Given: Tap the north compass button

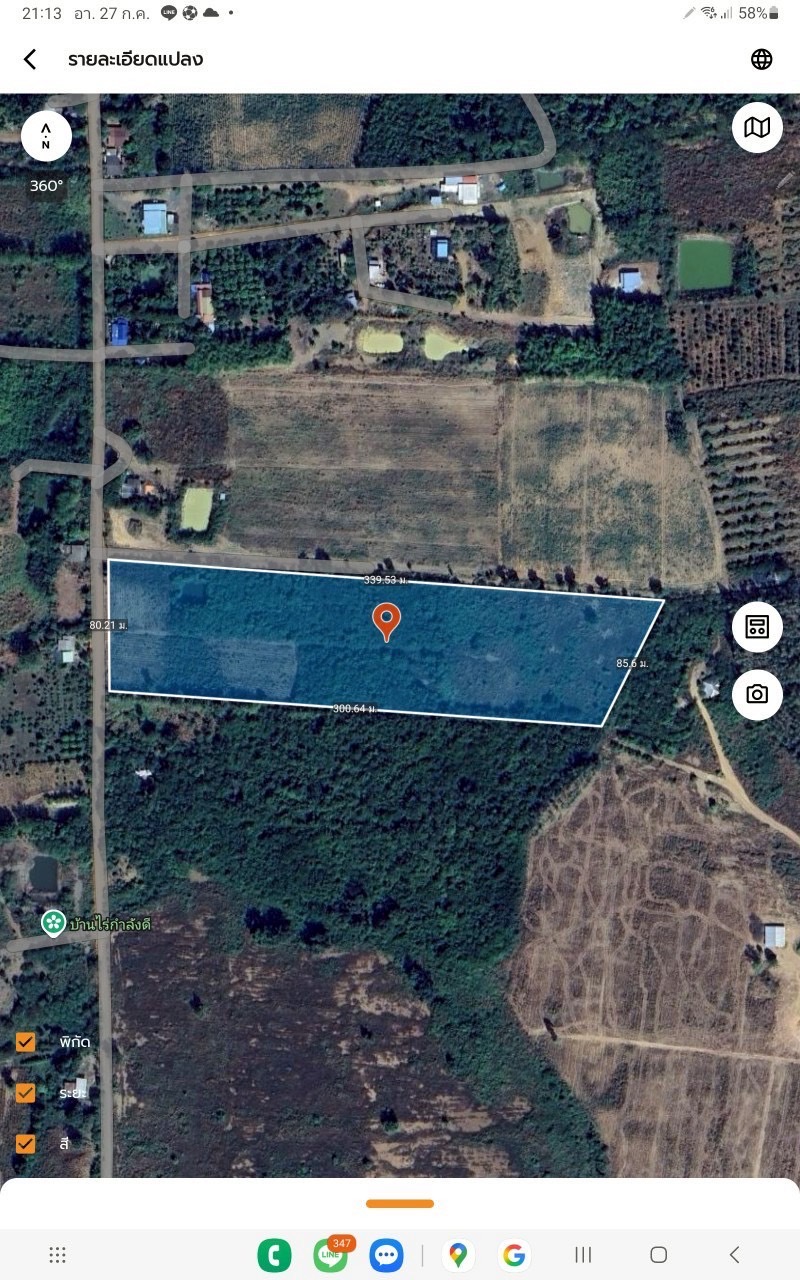Looking at the screenshot, I should click(46, 136).
